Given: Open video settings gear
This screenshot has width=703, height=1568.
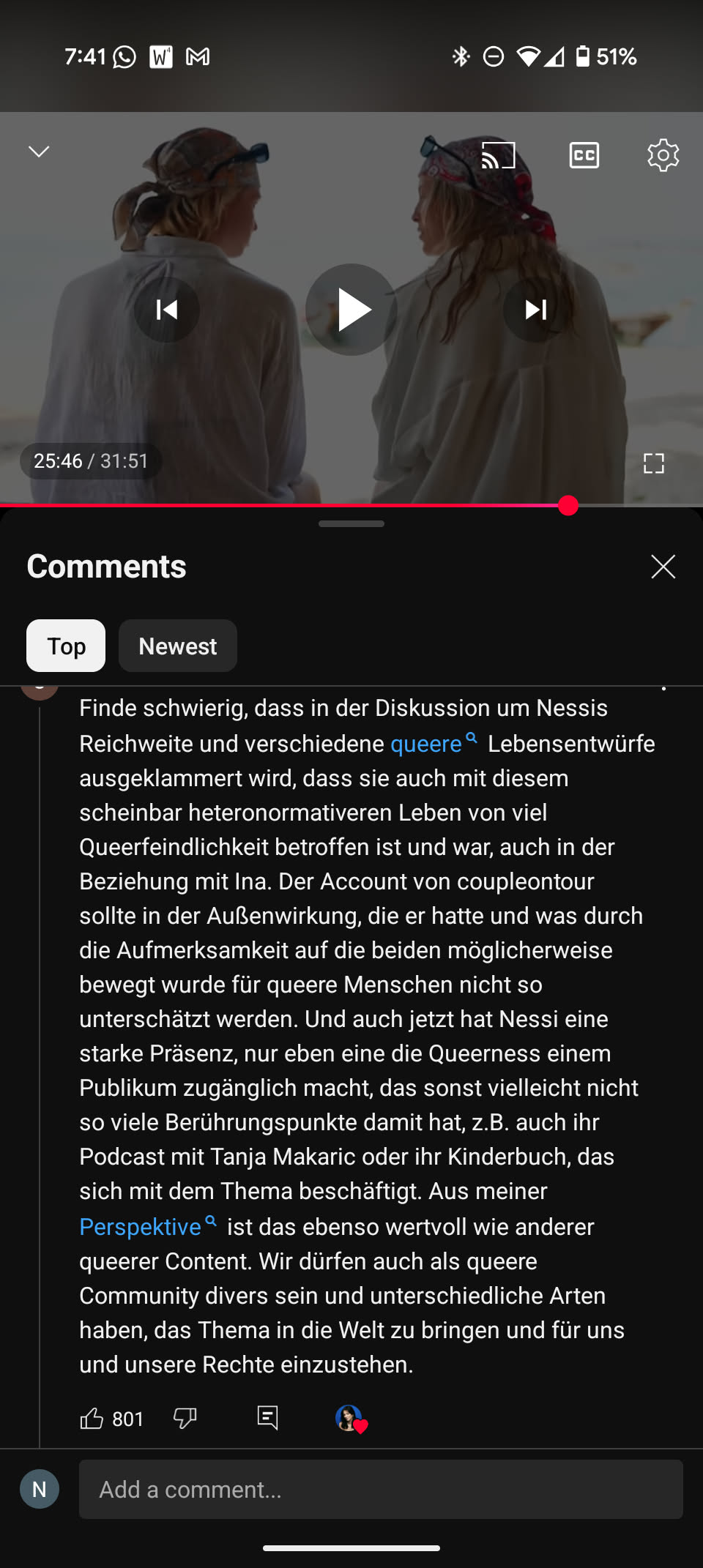Looking at the screenshot, I should (x=663, y=155).
